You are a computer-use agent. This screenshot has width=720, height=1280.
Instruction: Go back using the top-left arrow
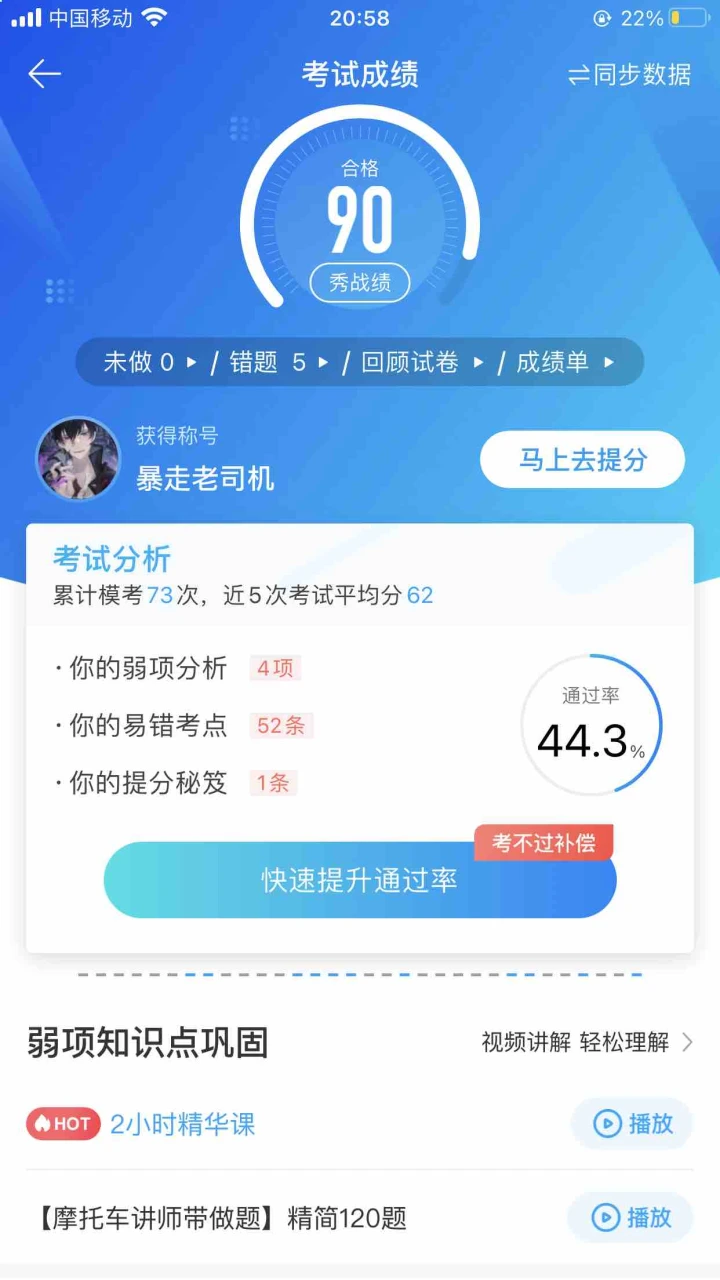click(45, 74)
